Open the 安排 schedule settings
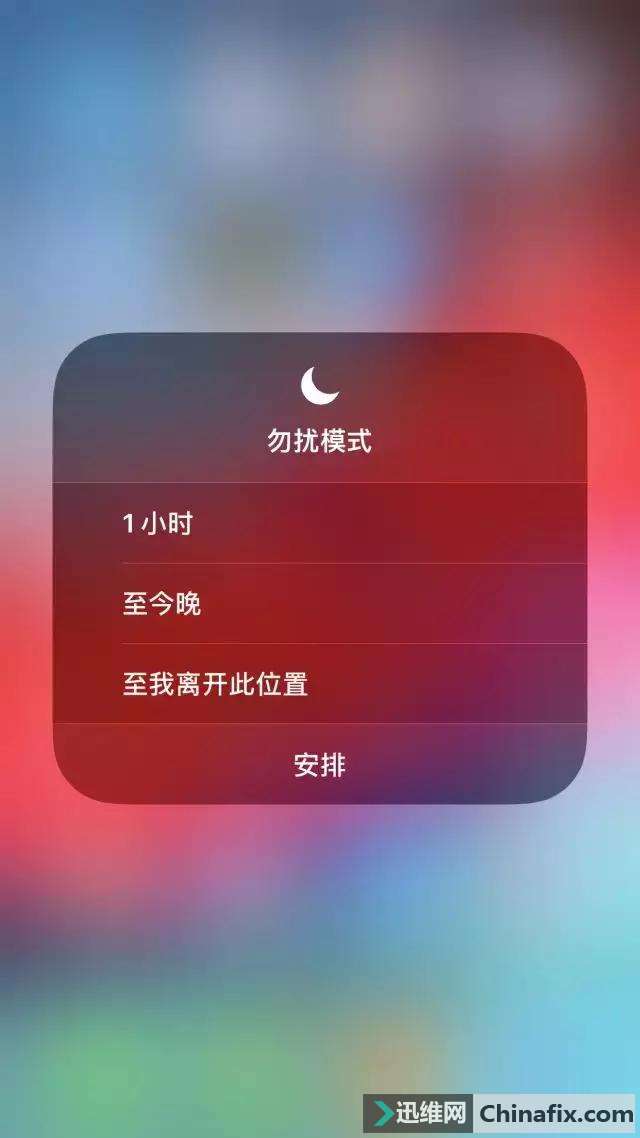This screenshot has height=1138, width=640. [319, 765]
